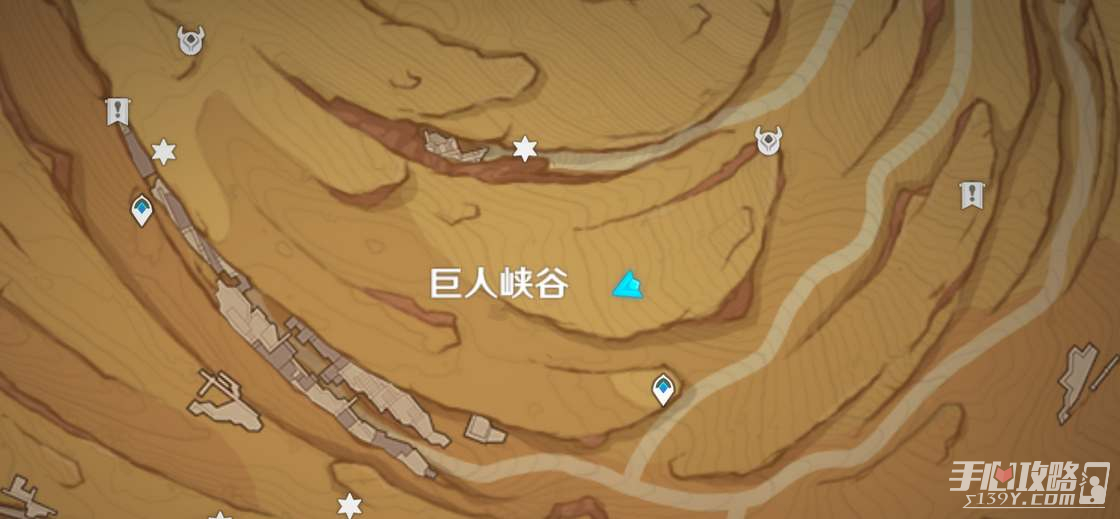Select the teleport waypoint beside the winding road
The width and height of the screenshot is (1120, 519).
[662, 389]
